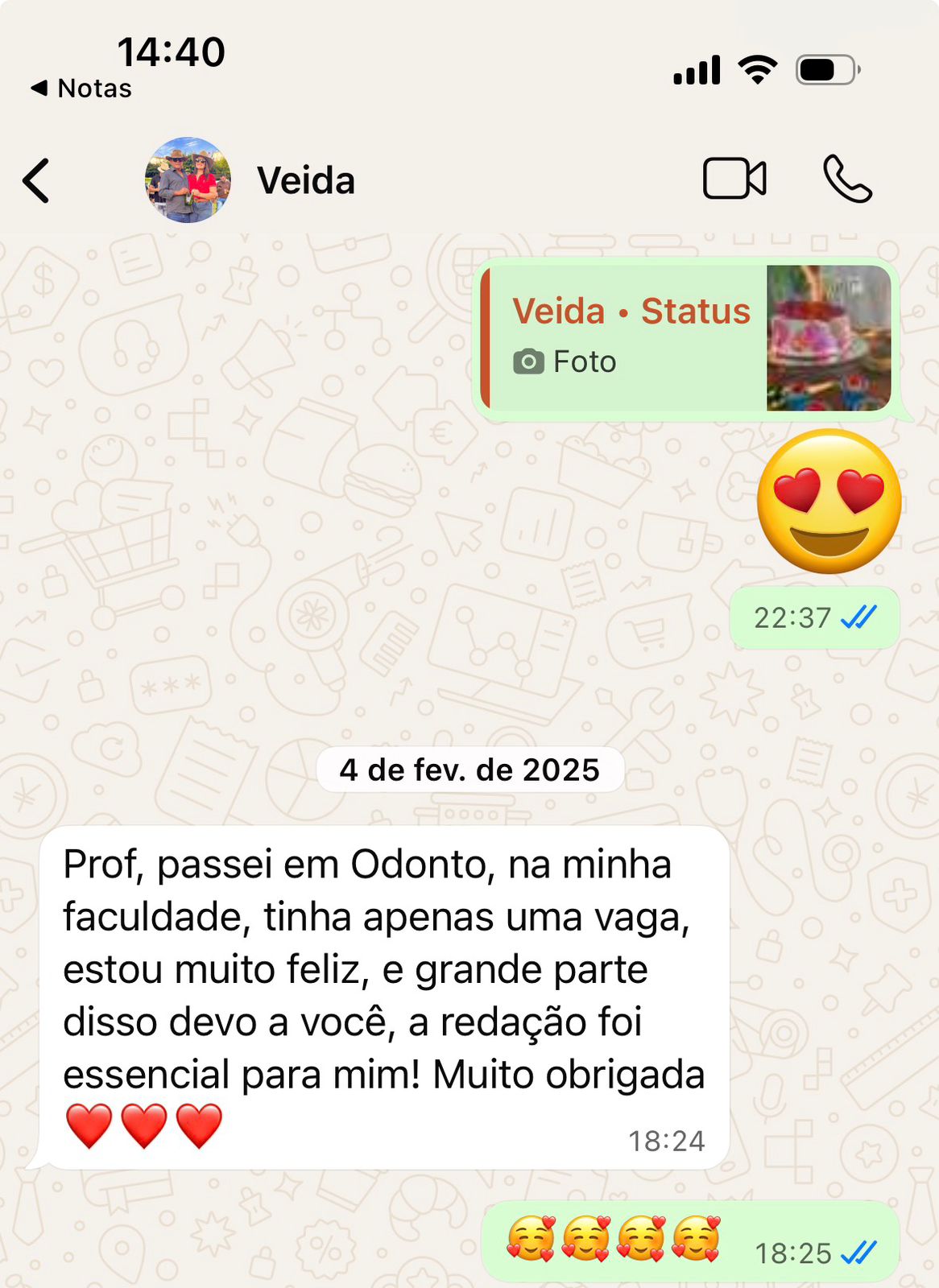Return to Notas via top-left link
Viewport: 939px width, 1288px height.
point(81,88)
